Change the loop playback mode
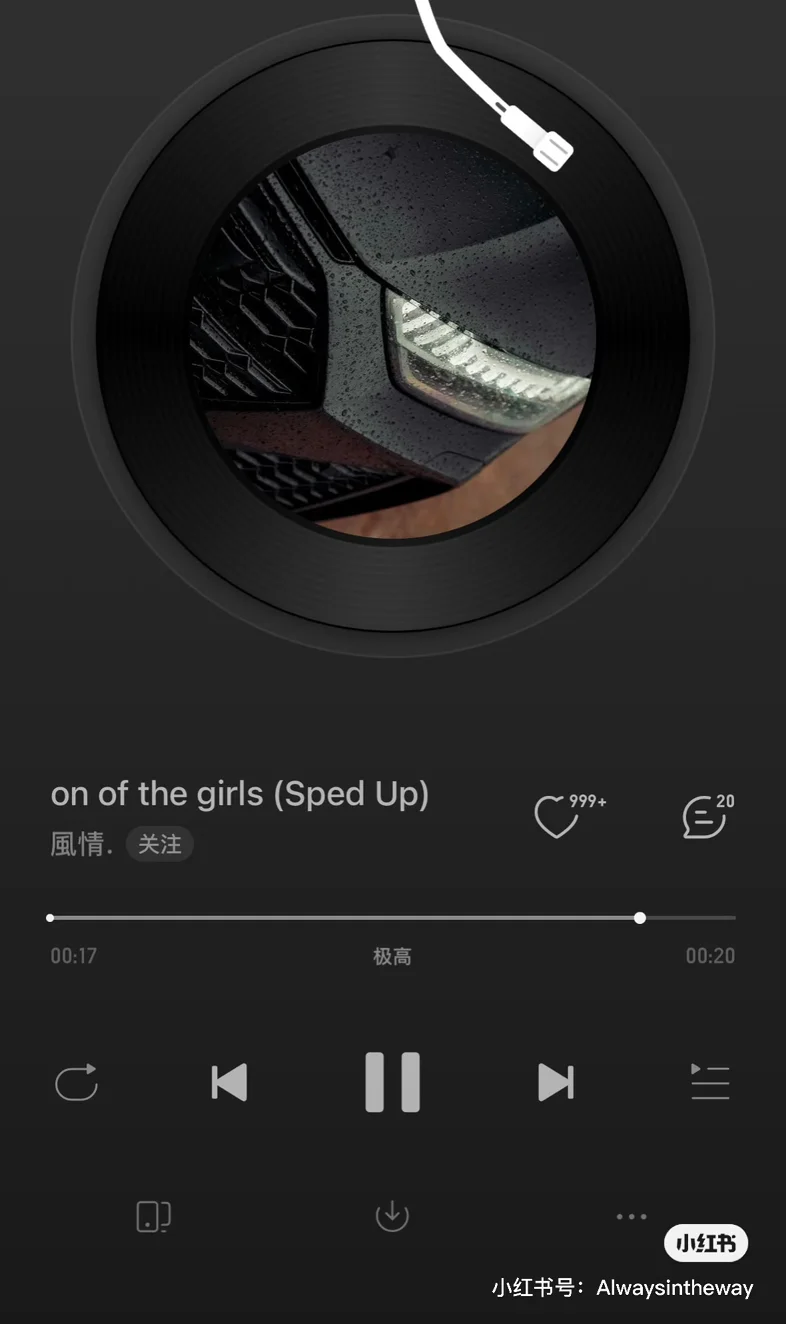Viewport: 786px width, 1324px height. point(76,1082)
